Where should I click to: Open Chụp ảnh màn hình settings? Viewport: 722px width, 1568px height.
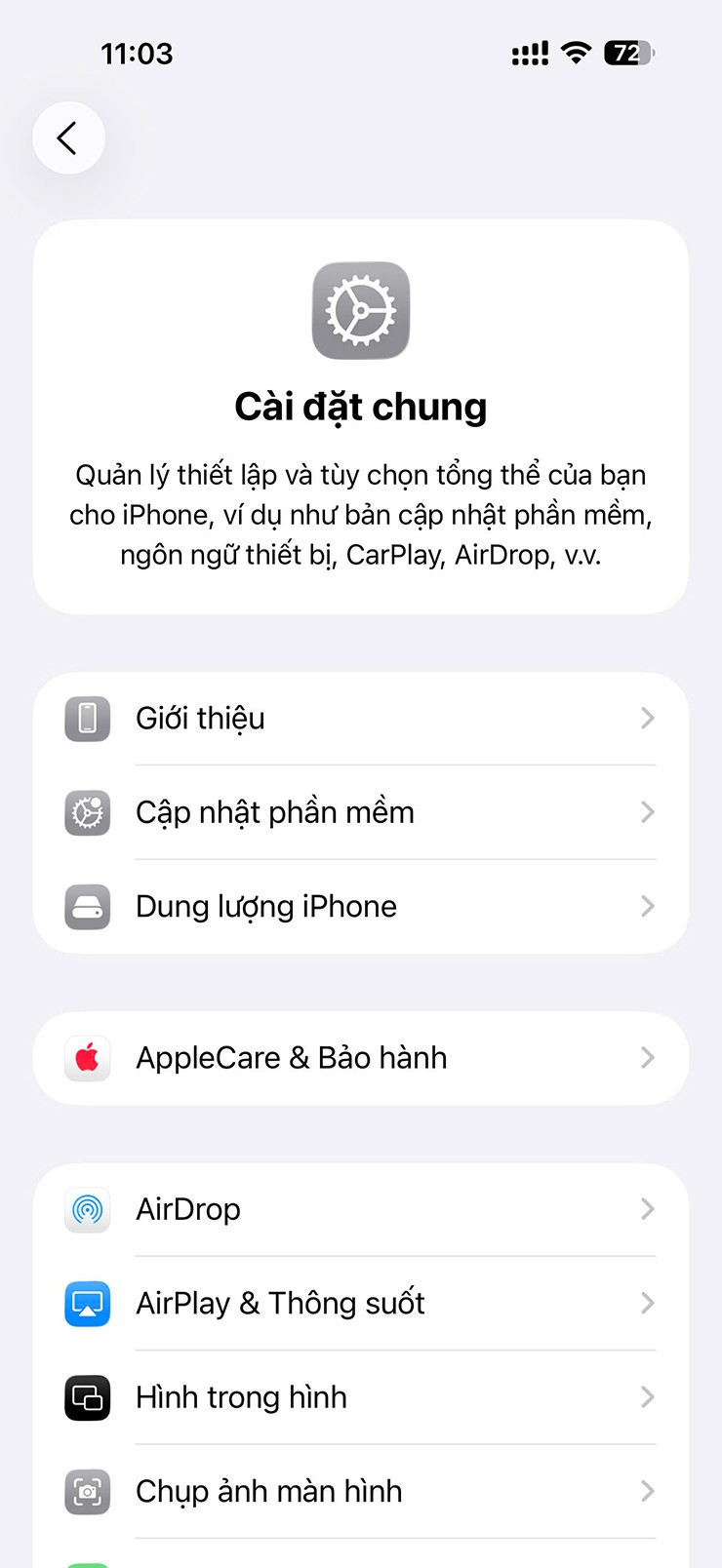coord(360,1491)
